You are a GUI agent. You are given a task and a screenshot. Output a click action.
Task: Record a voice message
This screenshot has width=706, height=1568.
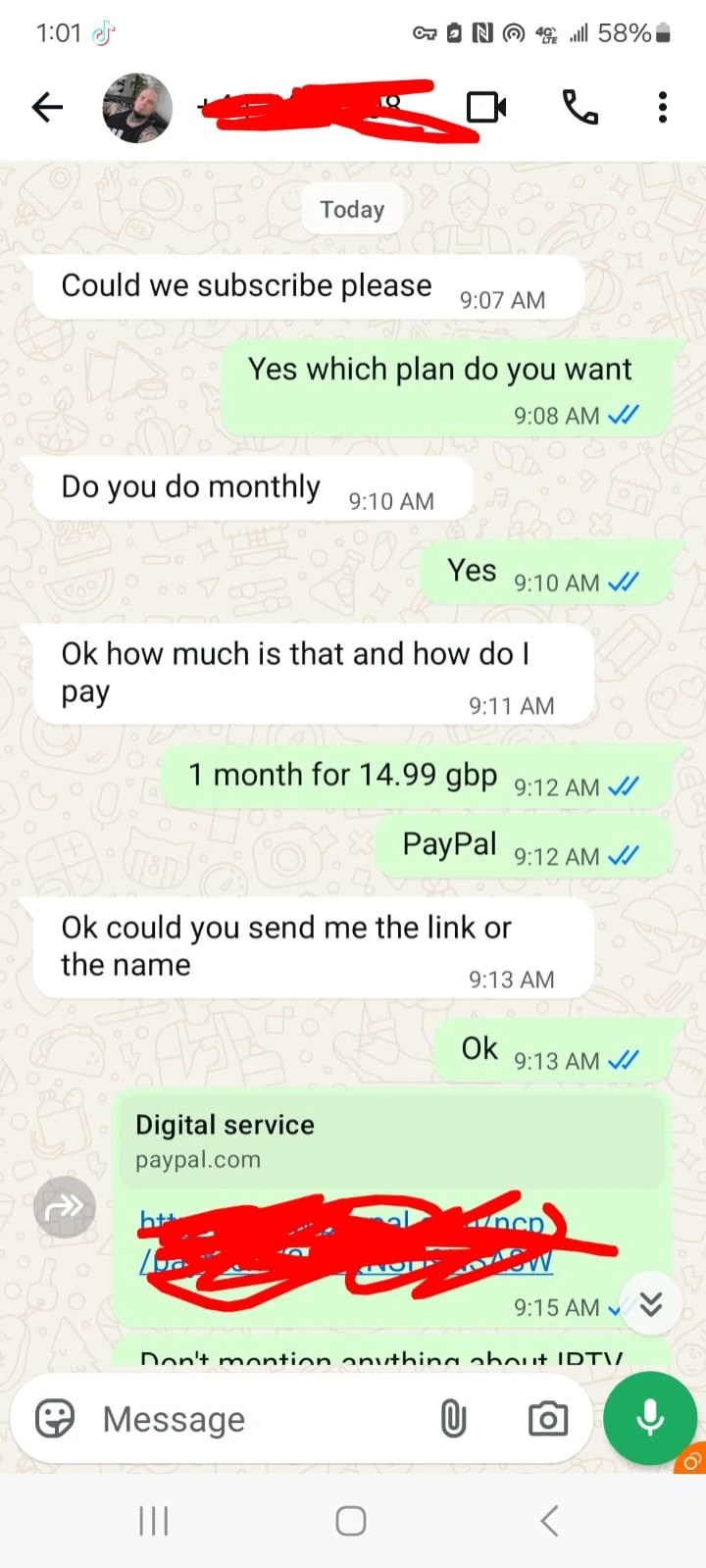click(650, 1418)
